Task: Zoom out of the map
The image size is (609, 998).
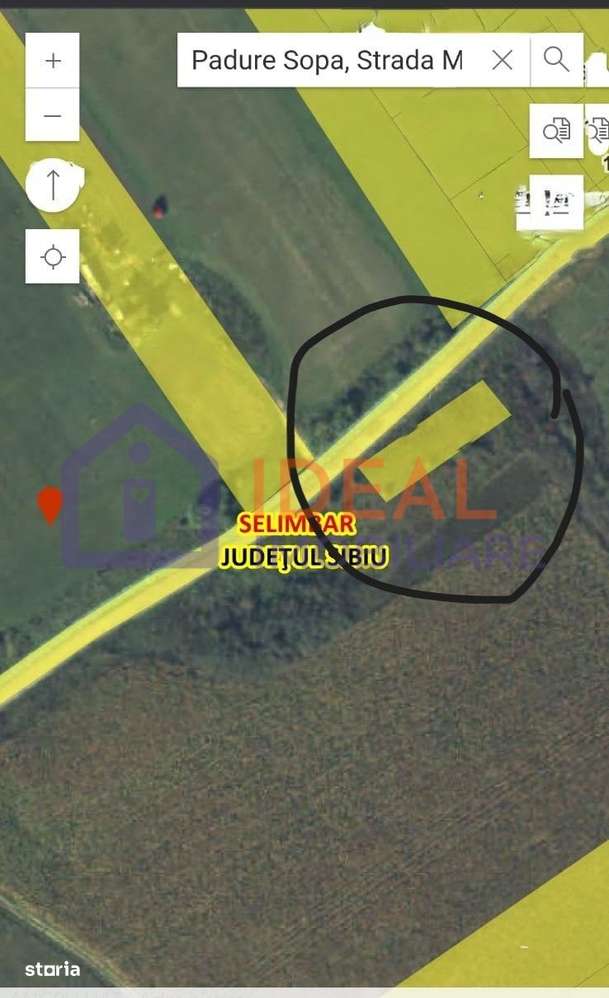Action: [x=53, y=116]
